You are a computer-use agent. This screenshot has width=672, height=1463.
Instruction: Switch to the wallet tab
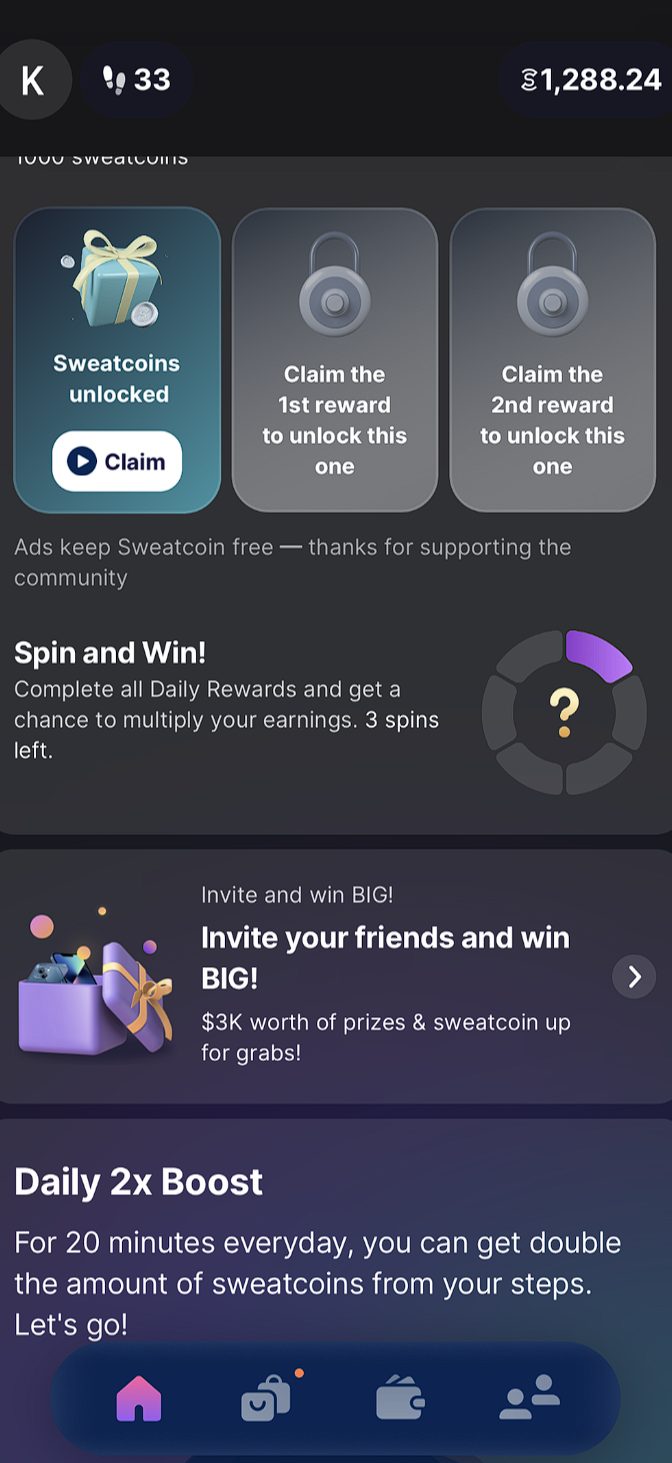tap(400, 1398)
